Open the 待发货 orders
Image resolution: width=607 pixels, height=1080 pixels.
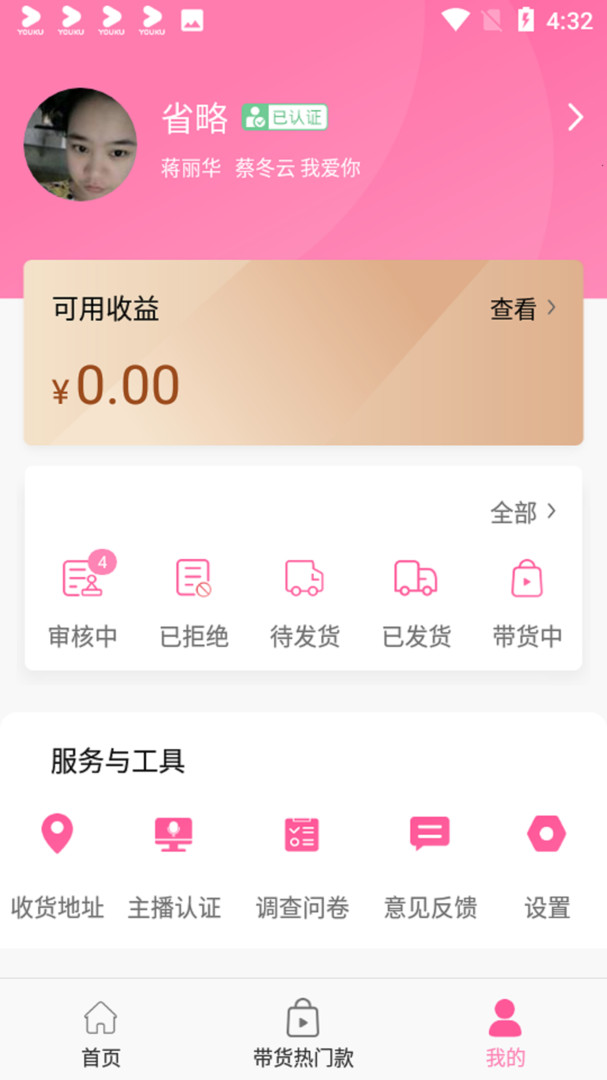(x=305, y=600)
